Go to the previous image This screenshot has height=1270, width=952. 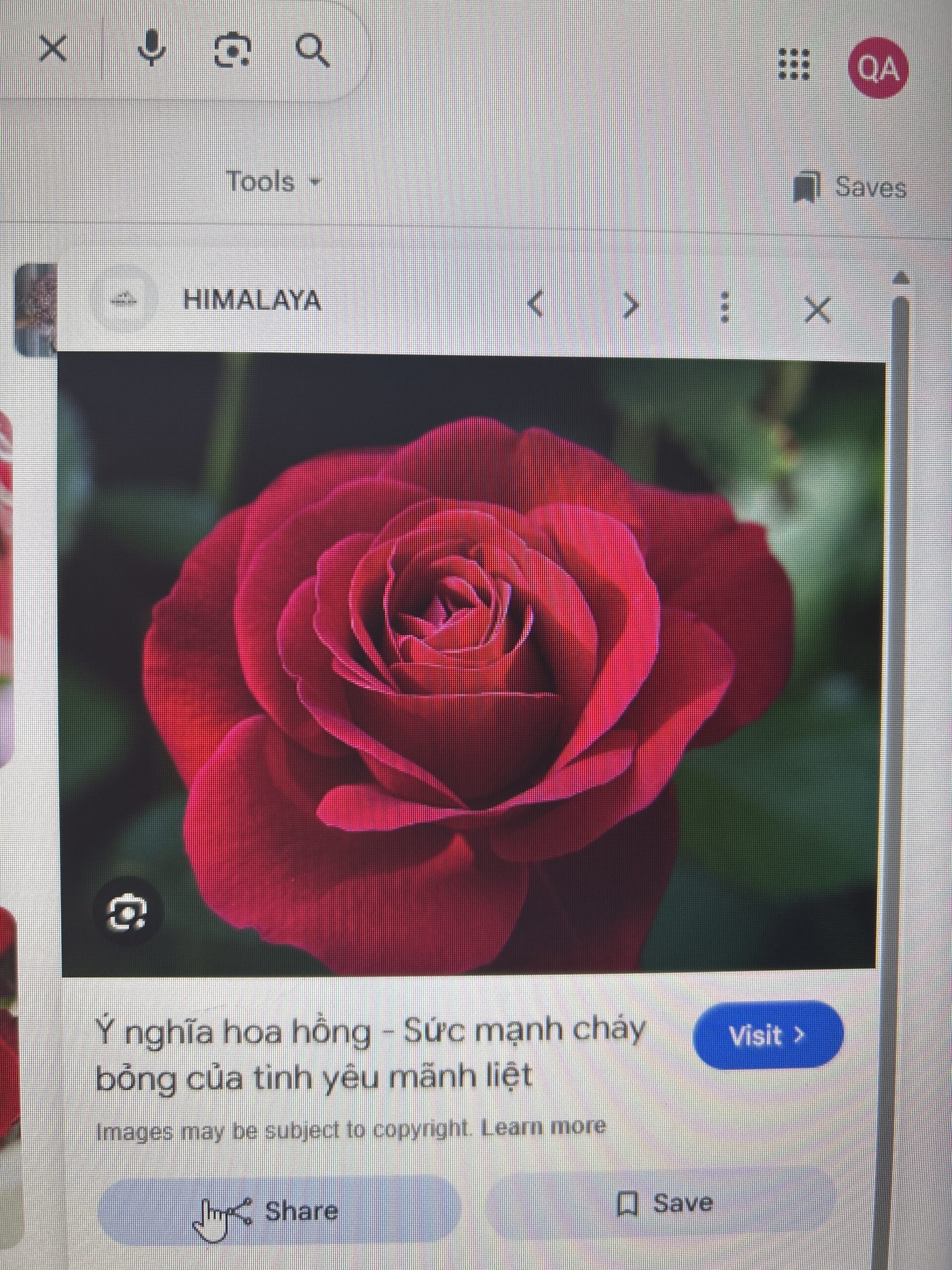[x=535, y=304]
